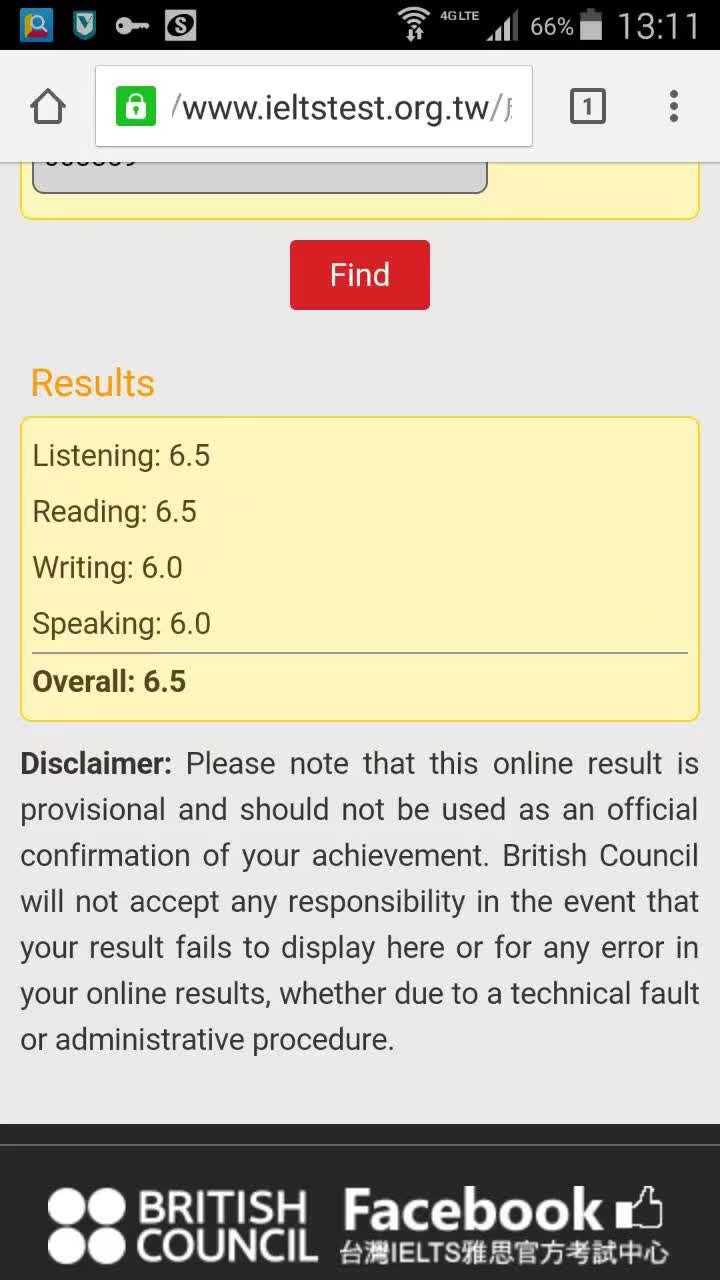Open the tab switcher showing 1 tab
Image resolution: width=720 pixels, height=1280 pixels.
(587, 106)
